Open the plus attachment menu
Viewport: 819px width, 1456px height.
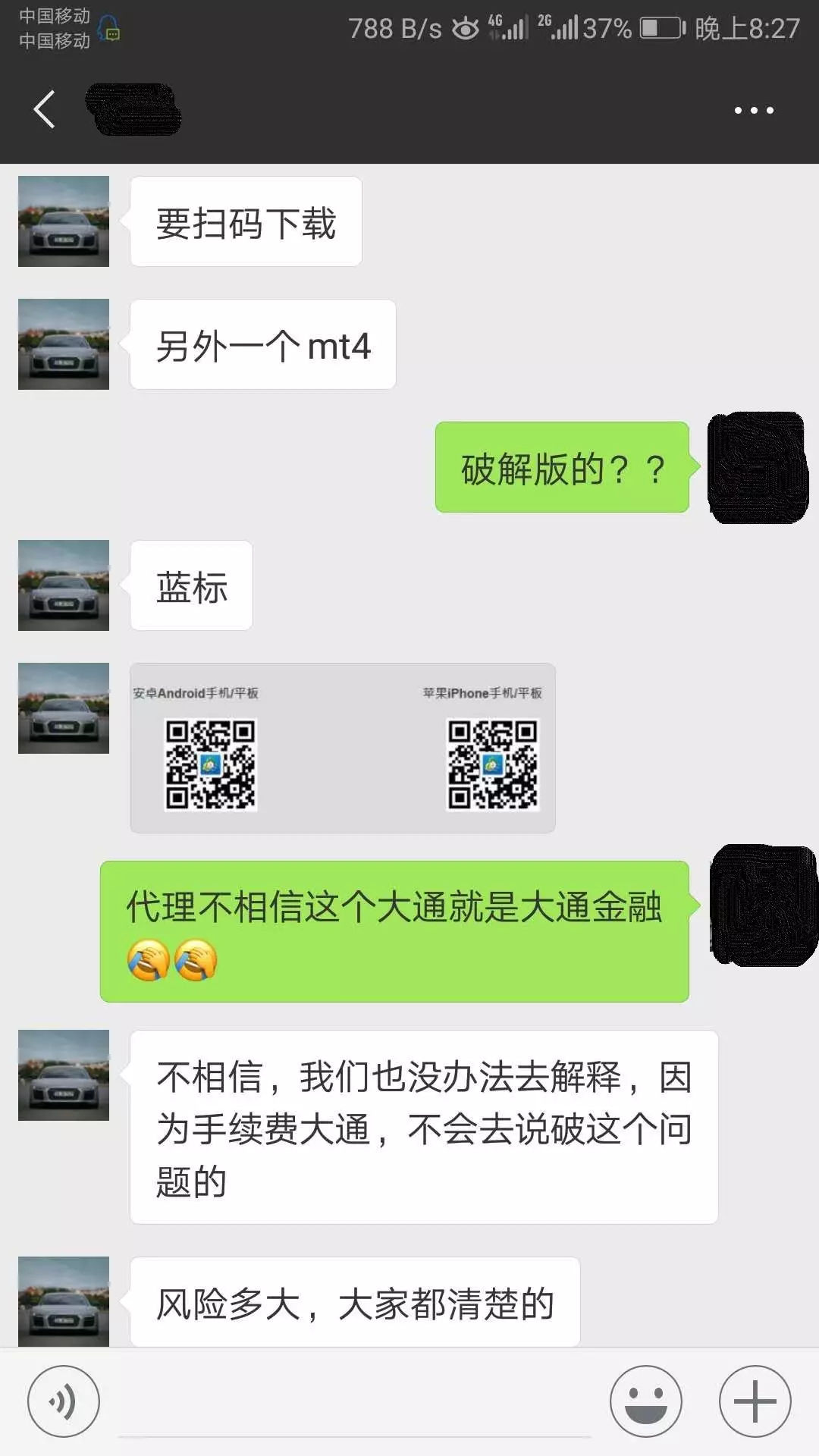click(x=755, y=1401)
